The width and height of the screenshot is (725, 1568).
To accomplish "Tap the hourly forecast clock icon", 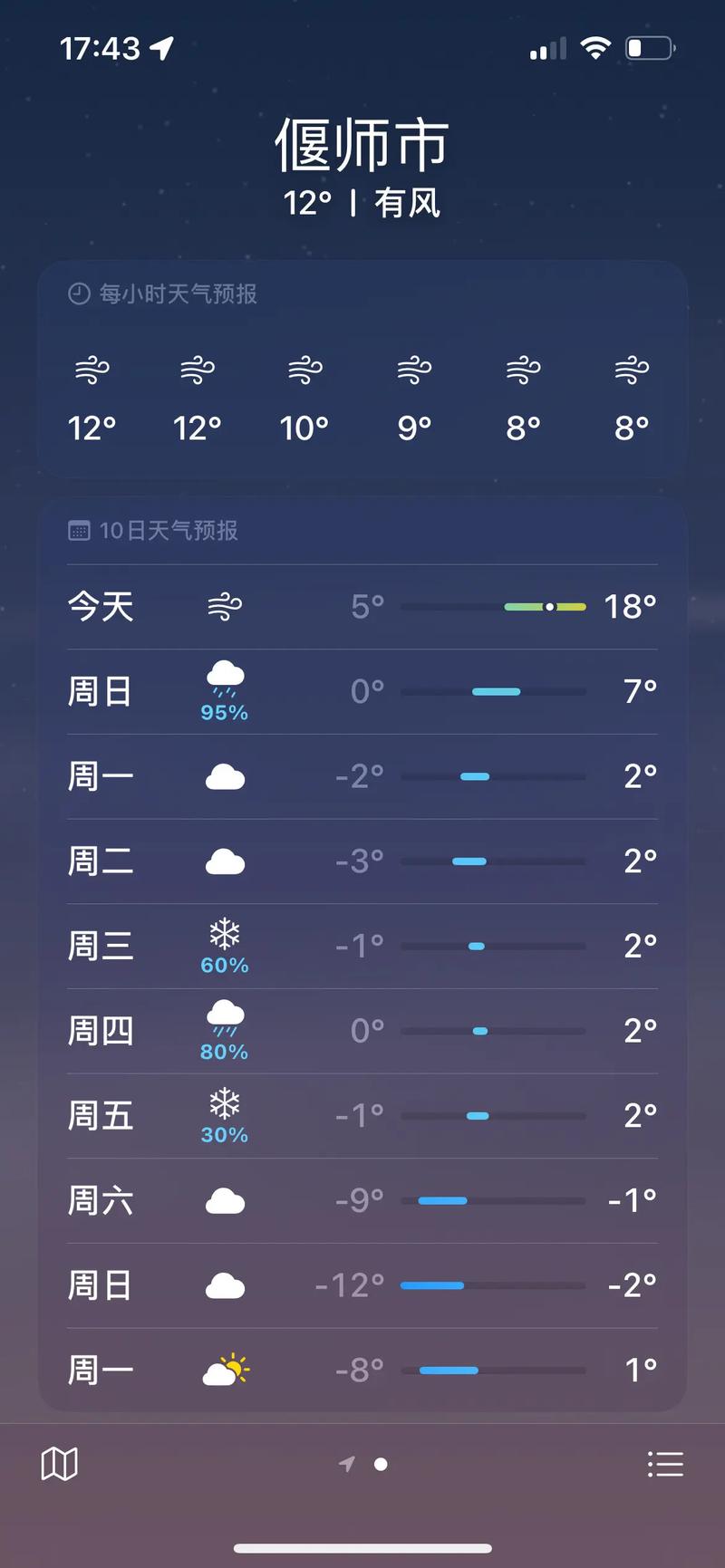I will coord(78,293).
